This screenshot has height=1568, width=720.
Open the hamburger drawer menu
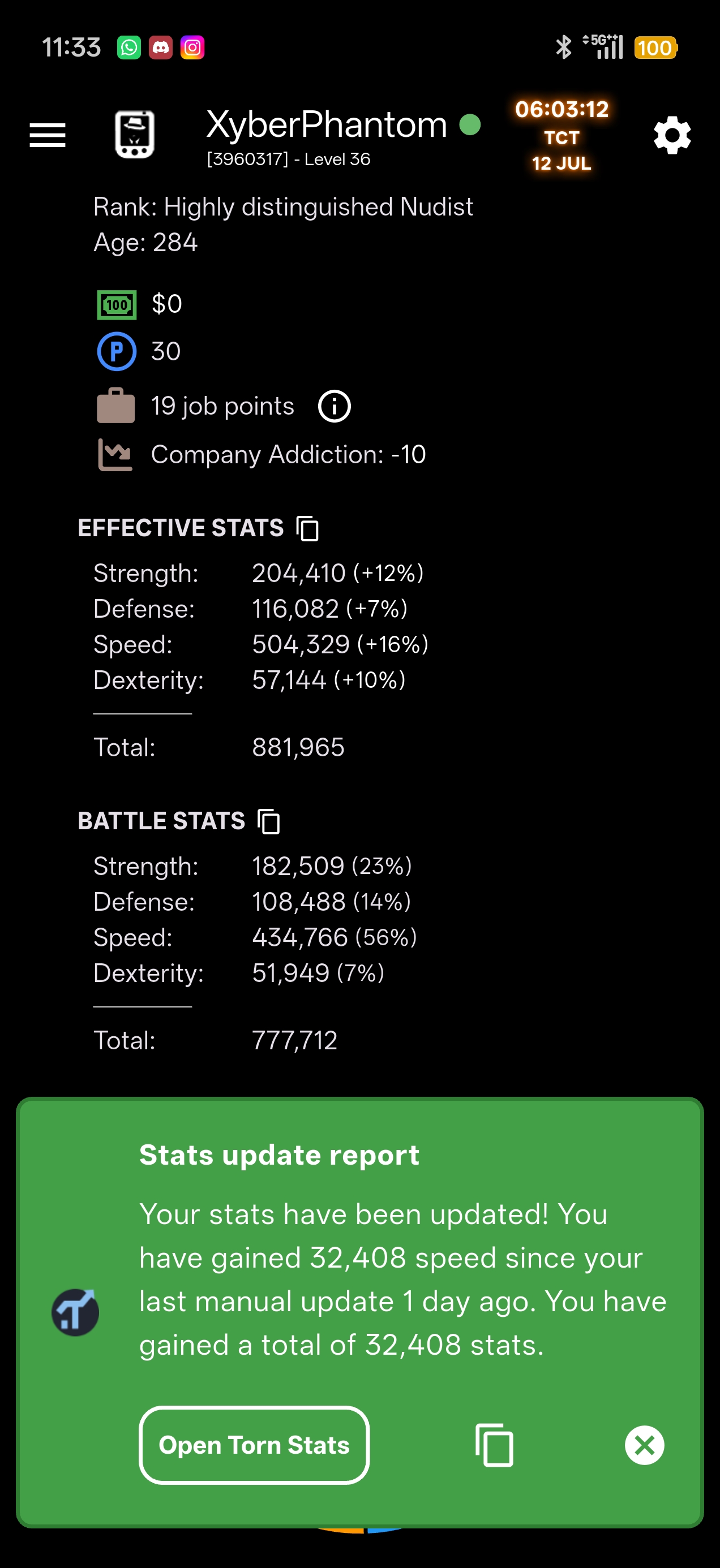48,135
